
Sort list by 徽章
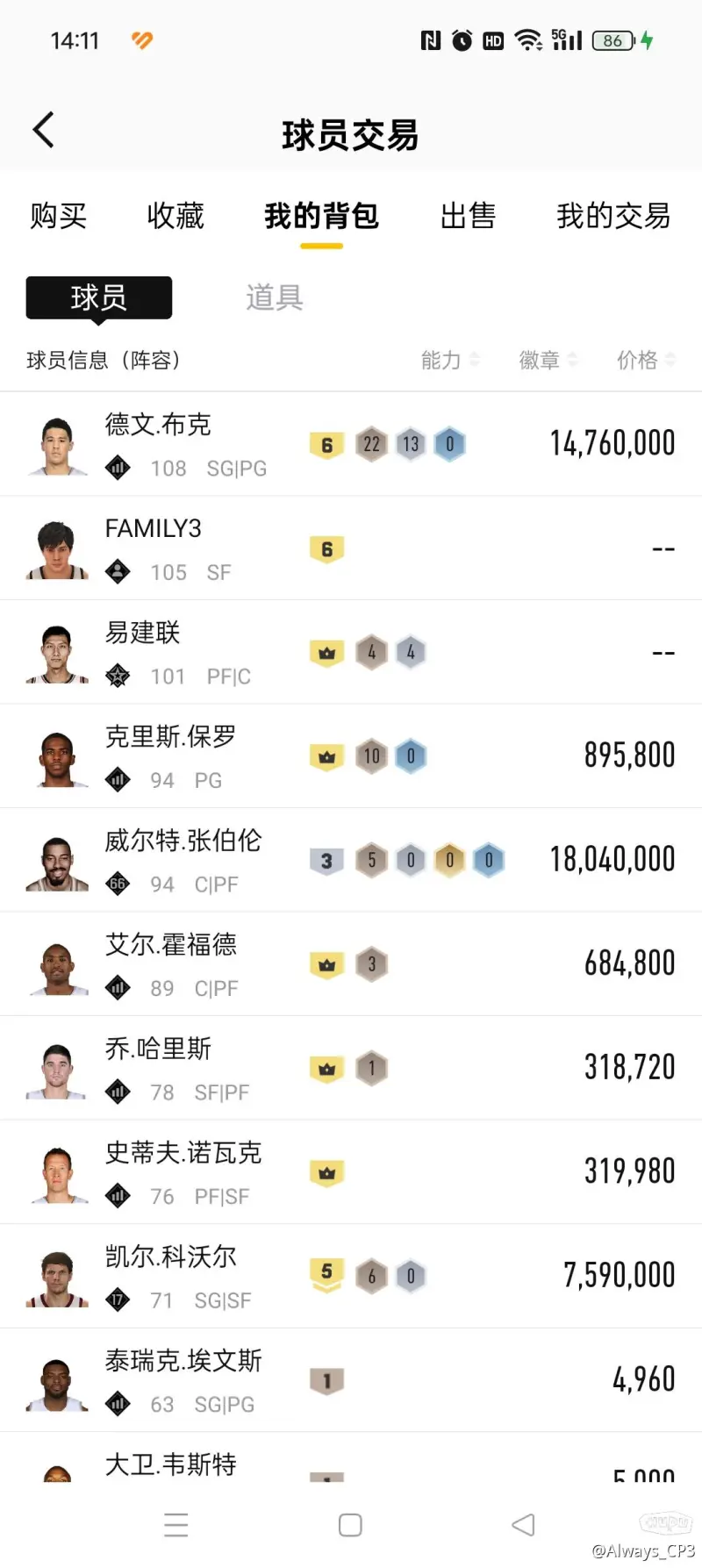(x=548, y=360)
